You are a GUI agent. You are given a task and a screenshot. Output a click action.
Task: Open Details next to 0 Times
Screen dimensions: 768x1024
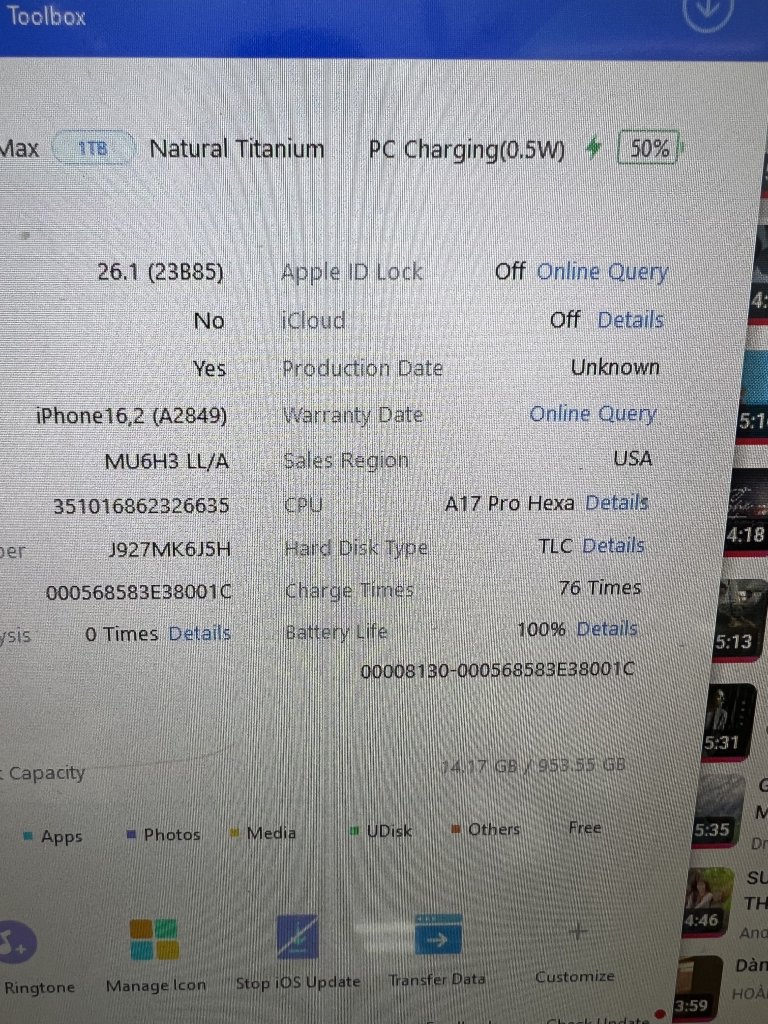[200, 634]
